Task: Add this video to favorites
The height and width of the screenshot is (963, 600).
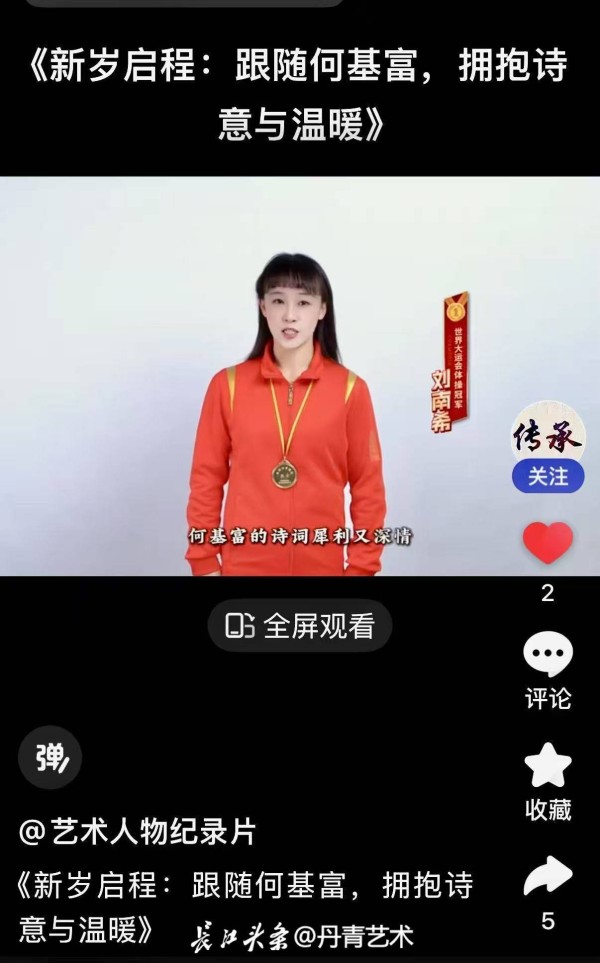Action: (548, 767)
